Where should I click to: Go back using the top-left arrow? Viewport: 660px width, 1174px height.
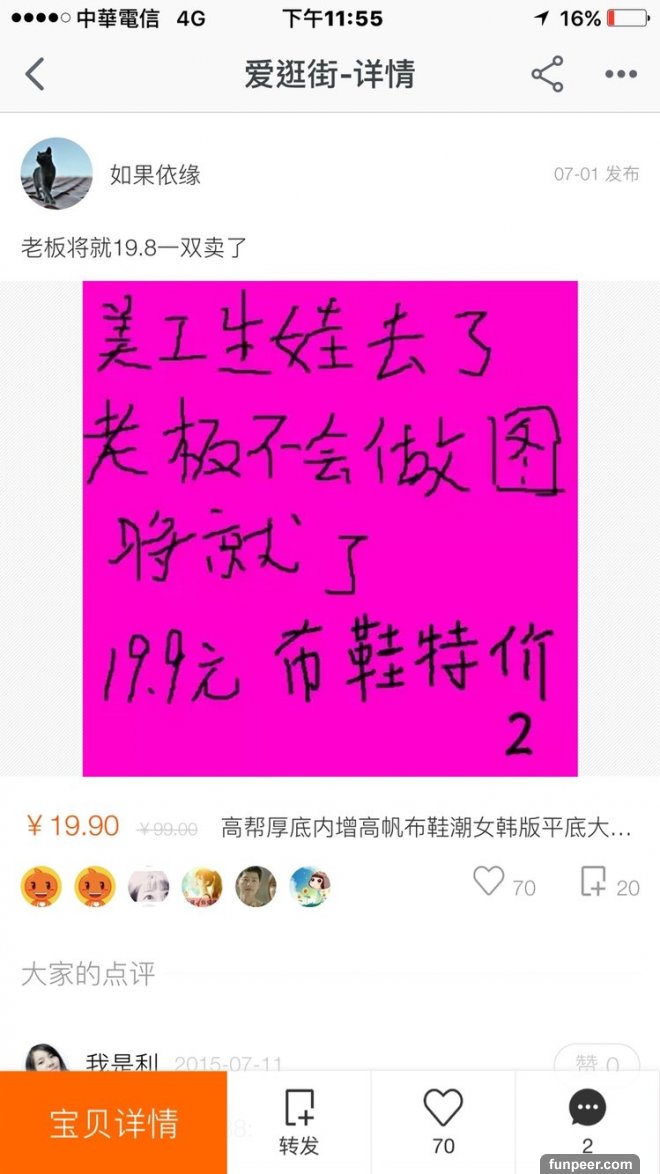[x=36, y=75]
